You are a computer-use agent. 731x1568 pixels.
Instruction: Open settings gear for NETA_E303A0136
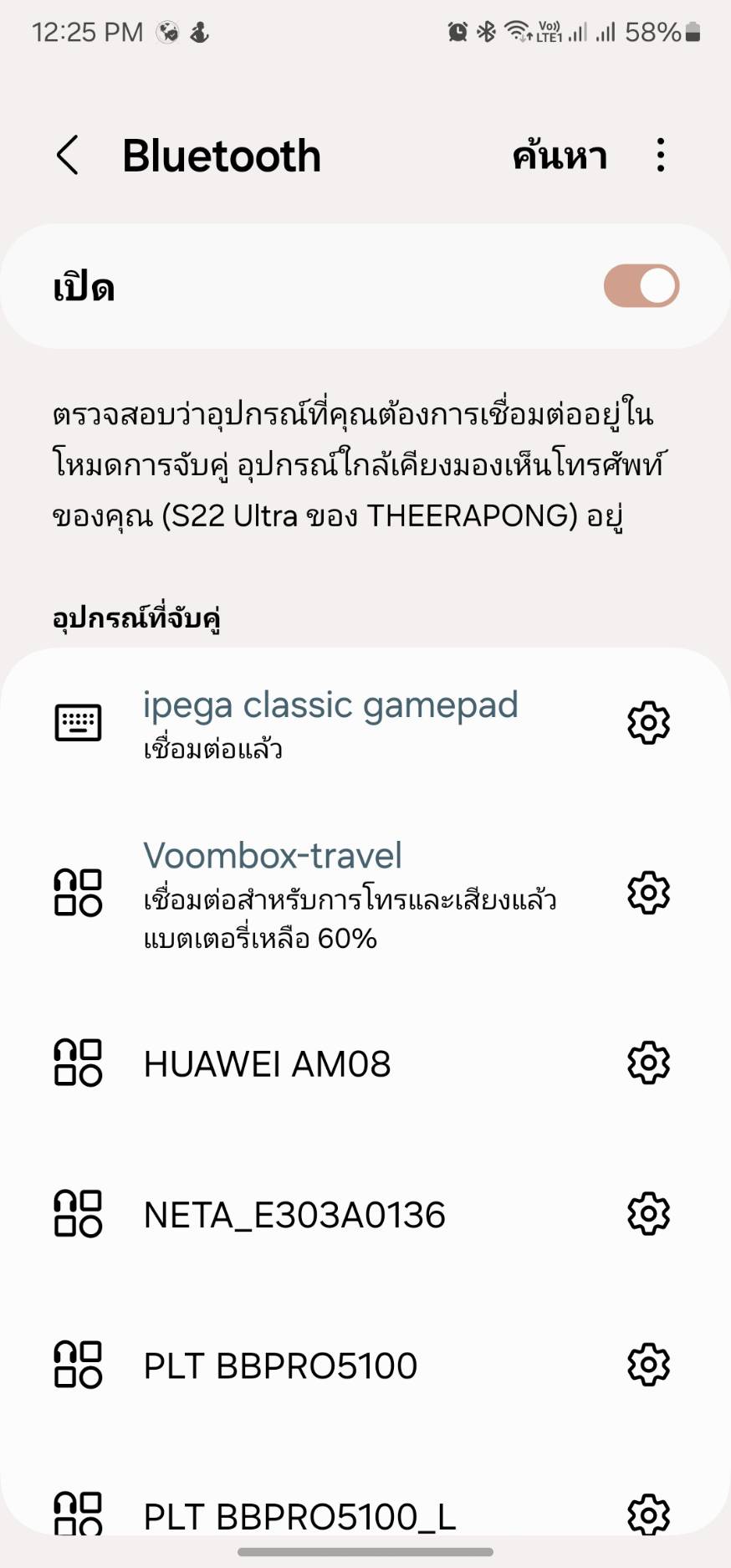point(649,1213)
